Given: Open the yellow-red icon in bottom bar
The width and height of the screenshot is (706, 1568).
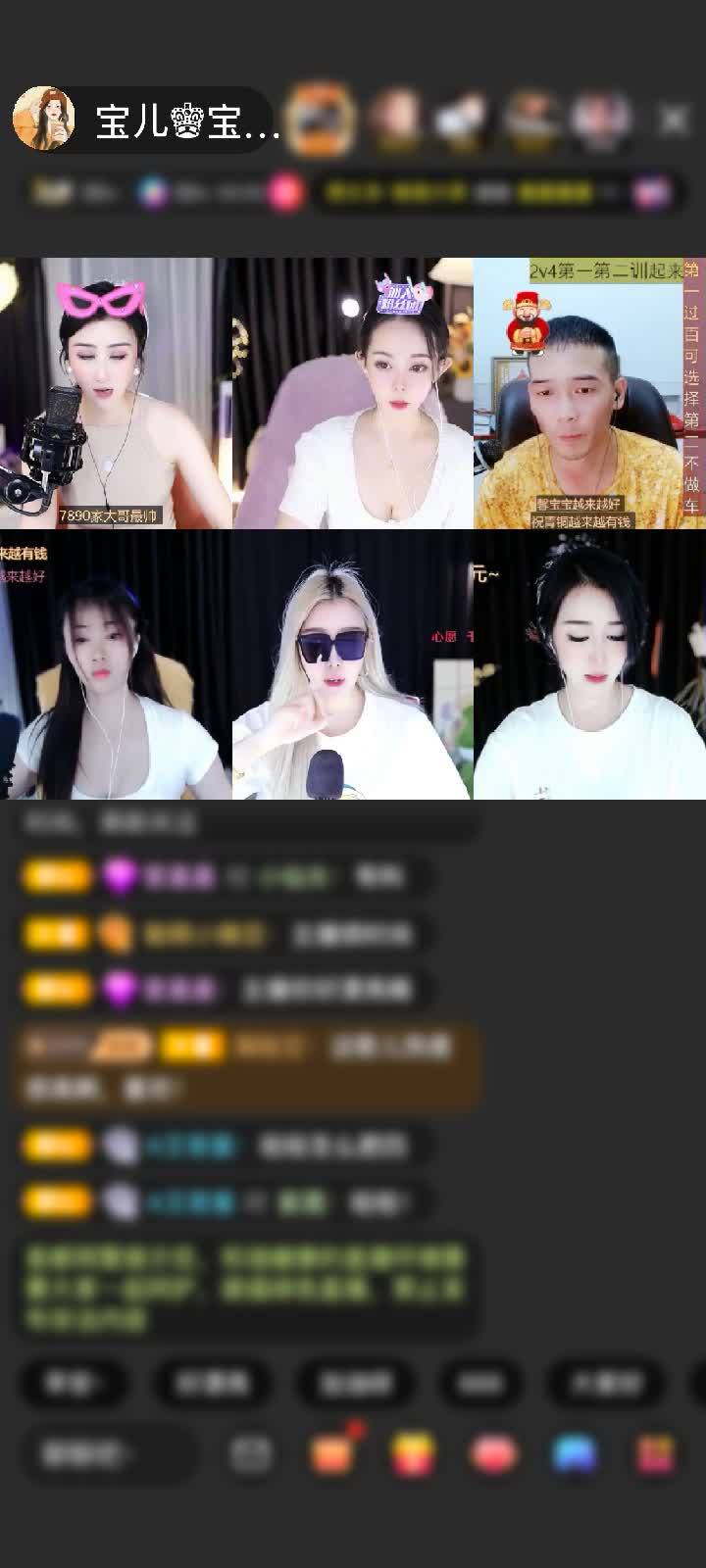Looking at the screenshot, I should tap(414, 1455).
